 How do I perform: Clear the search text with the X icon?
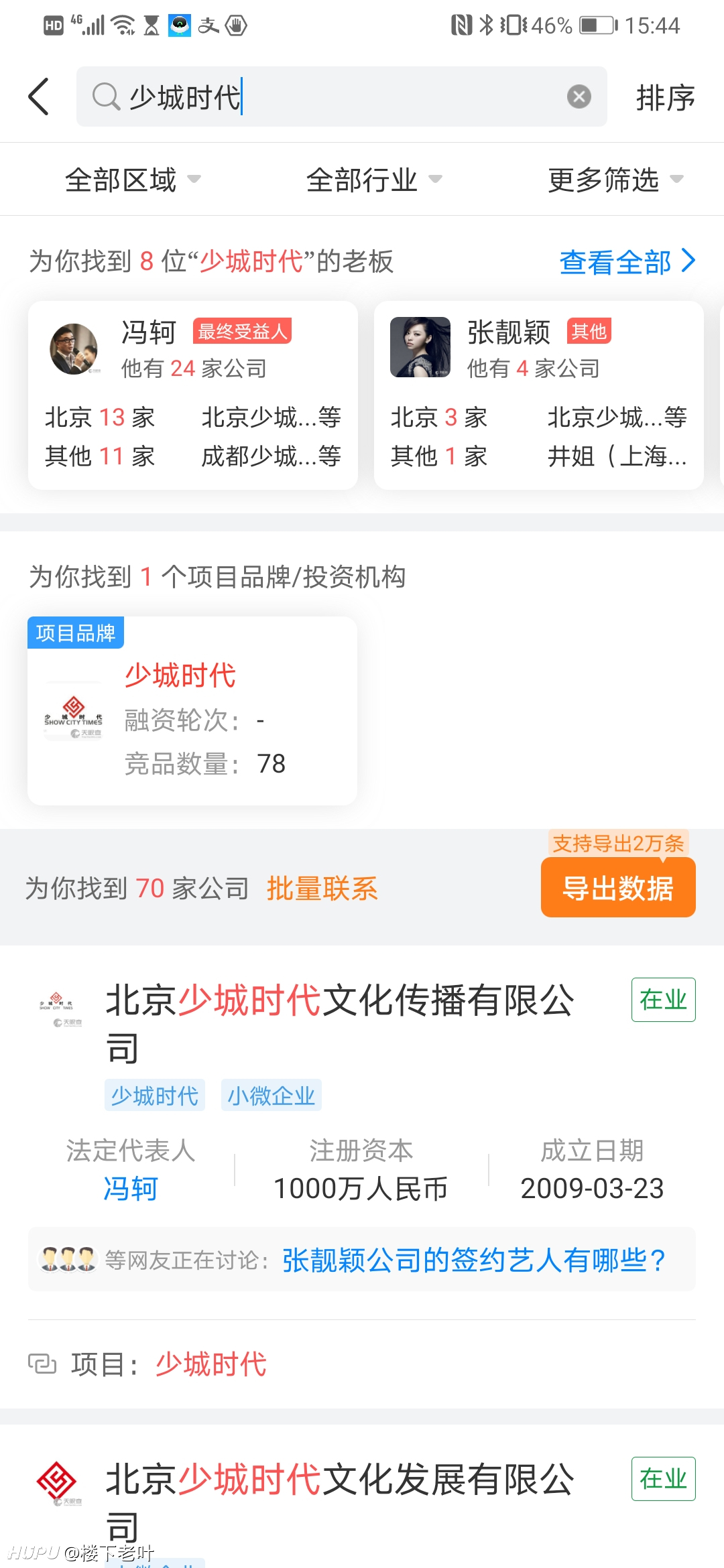click(x=579, y=96)
